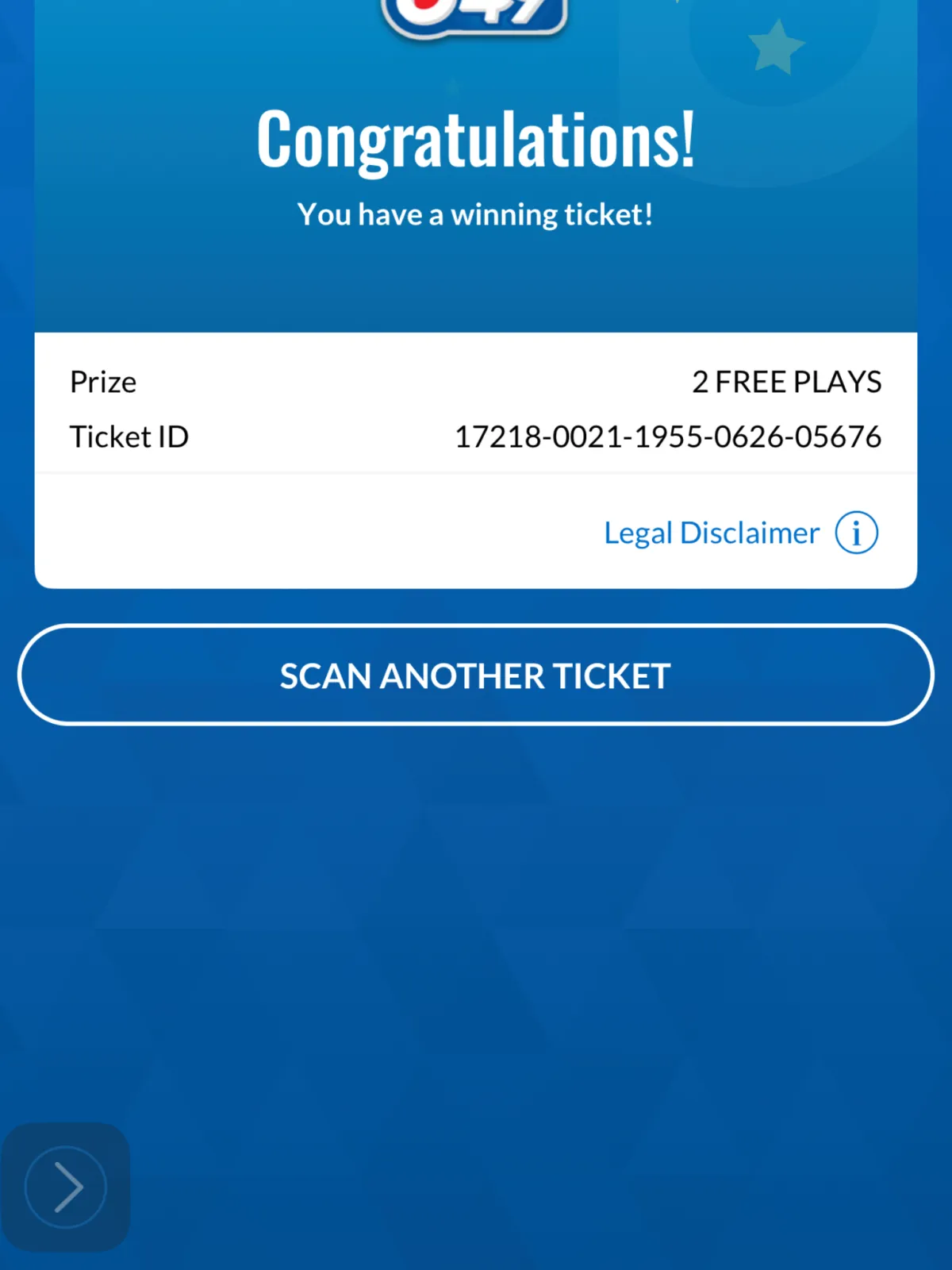Open the Legal Disclaimer link
Screen dimensions: 952x1270
[x=711, y=533]
